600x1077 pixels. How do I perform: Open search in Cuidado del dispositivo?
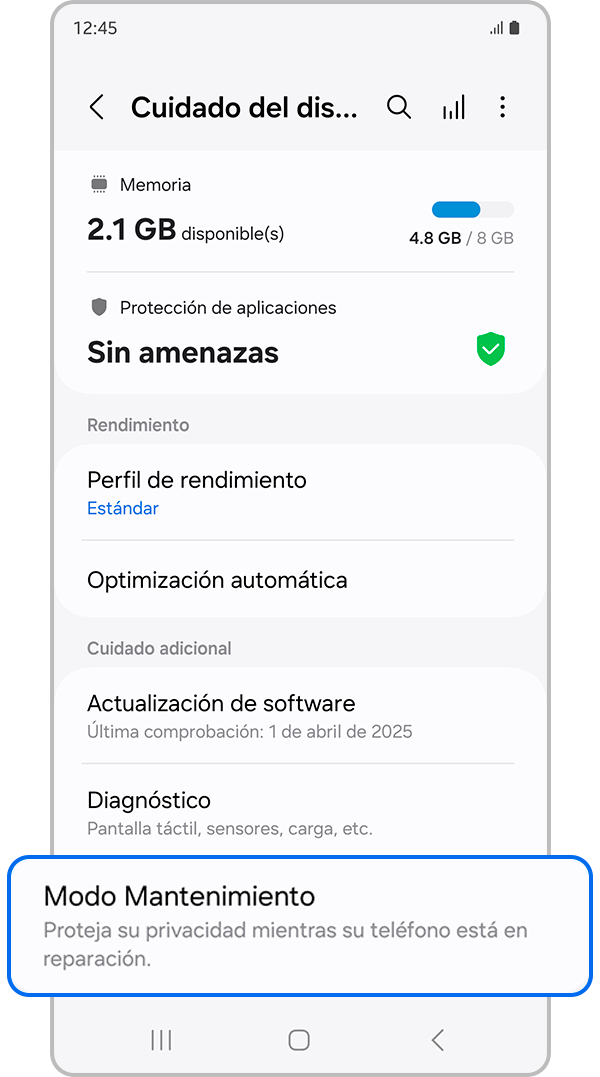point(399,108)
